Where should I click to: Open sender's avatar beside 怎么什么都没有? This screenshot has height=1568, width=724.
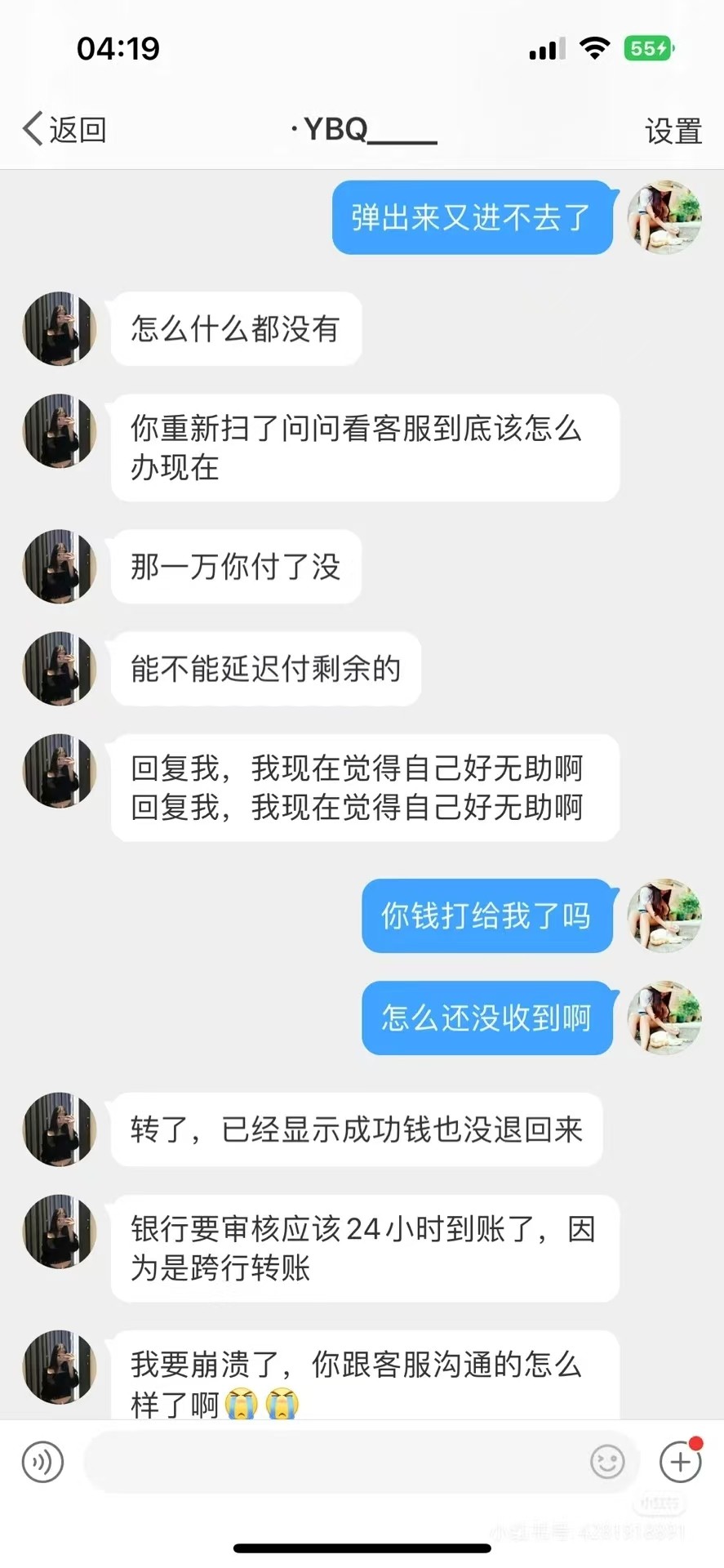tap(60, 328)
